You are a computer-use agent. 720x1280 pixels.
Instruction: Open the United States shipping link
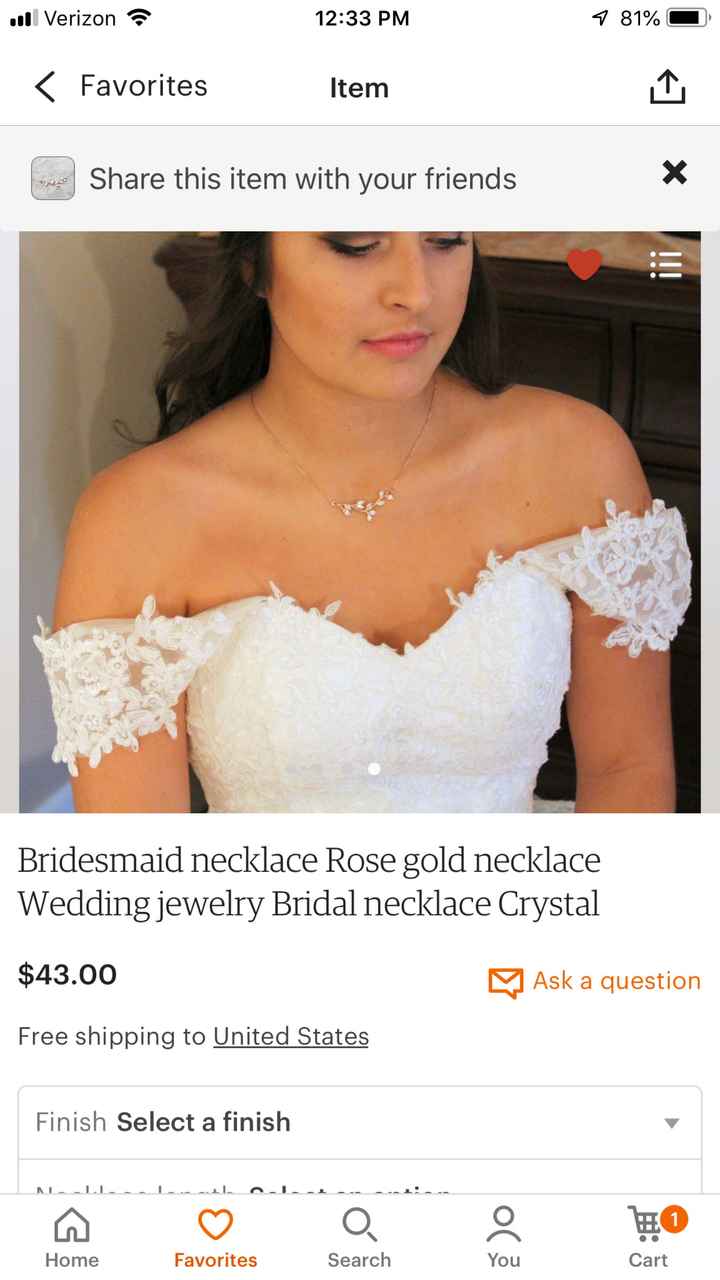coord(291,1036)
